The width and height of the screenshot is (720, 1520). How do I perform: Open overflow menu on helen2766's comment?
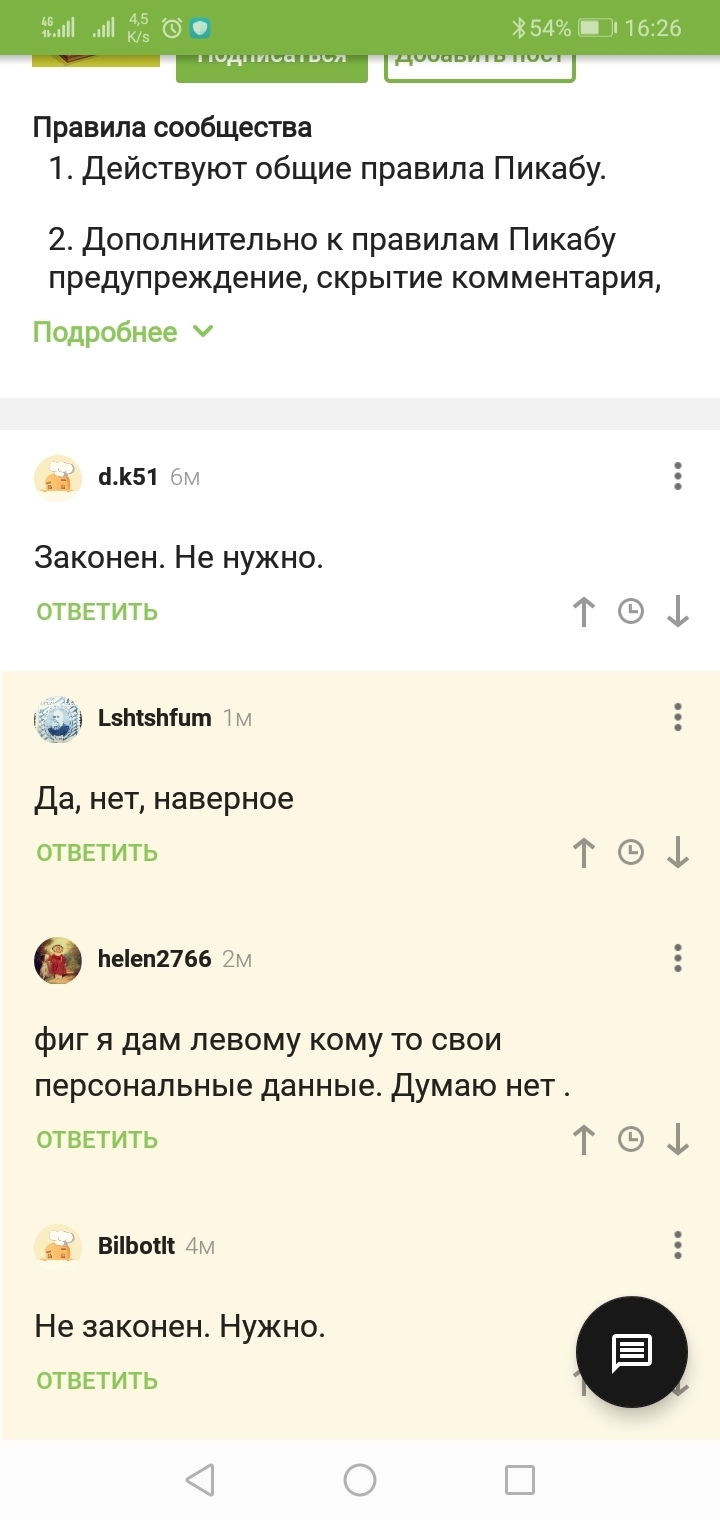[x=678, y=958]
